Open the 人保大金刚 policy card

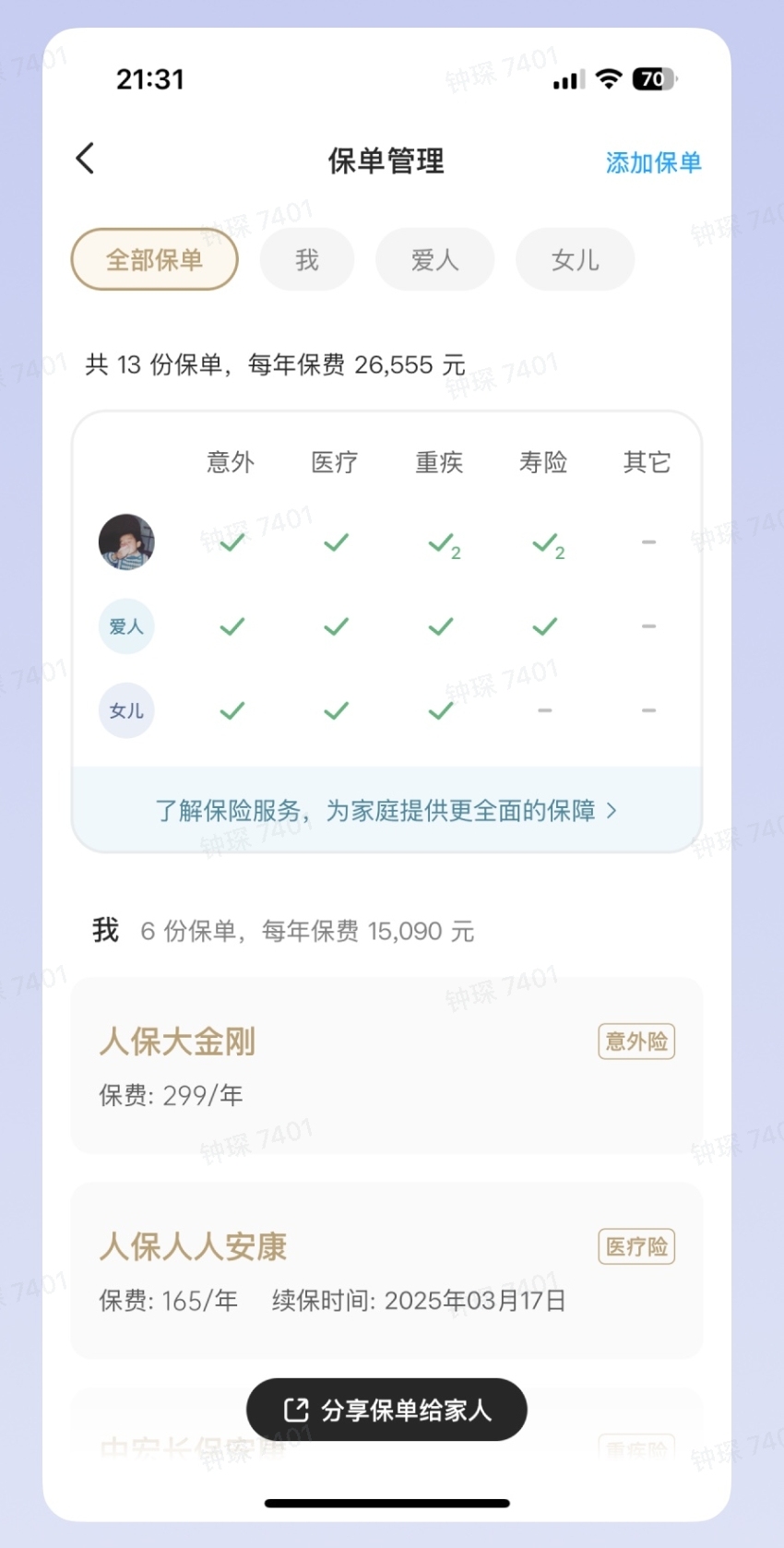pyautogui.click(x=386, y=1065)
